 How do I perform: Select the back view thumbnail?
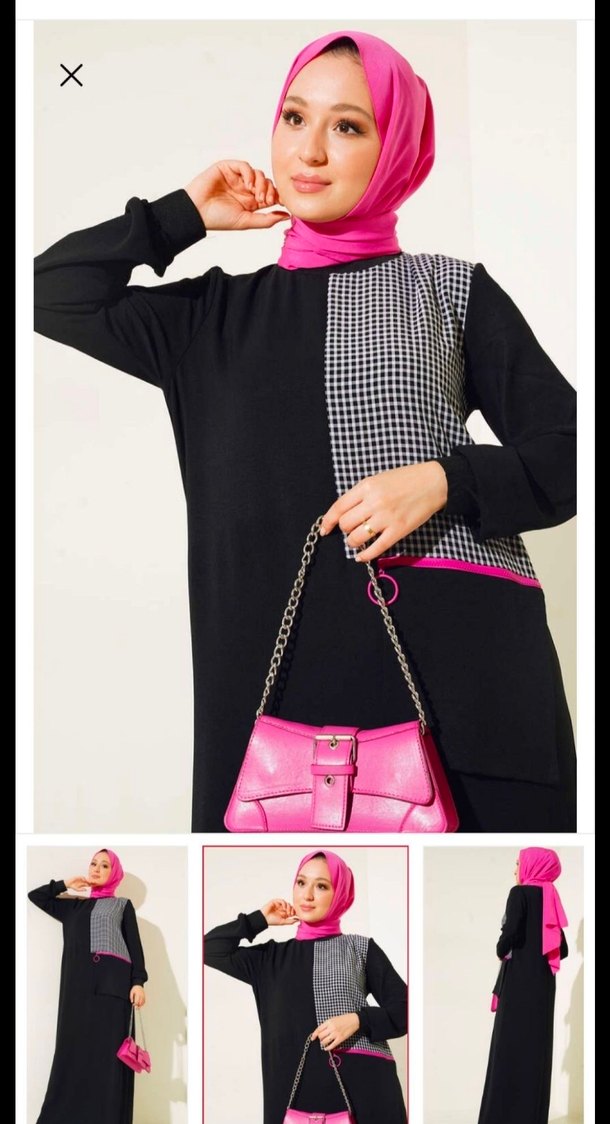[x=504, y=985]
